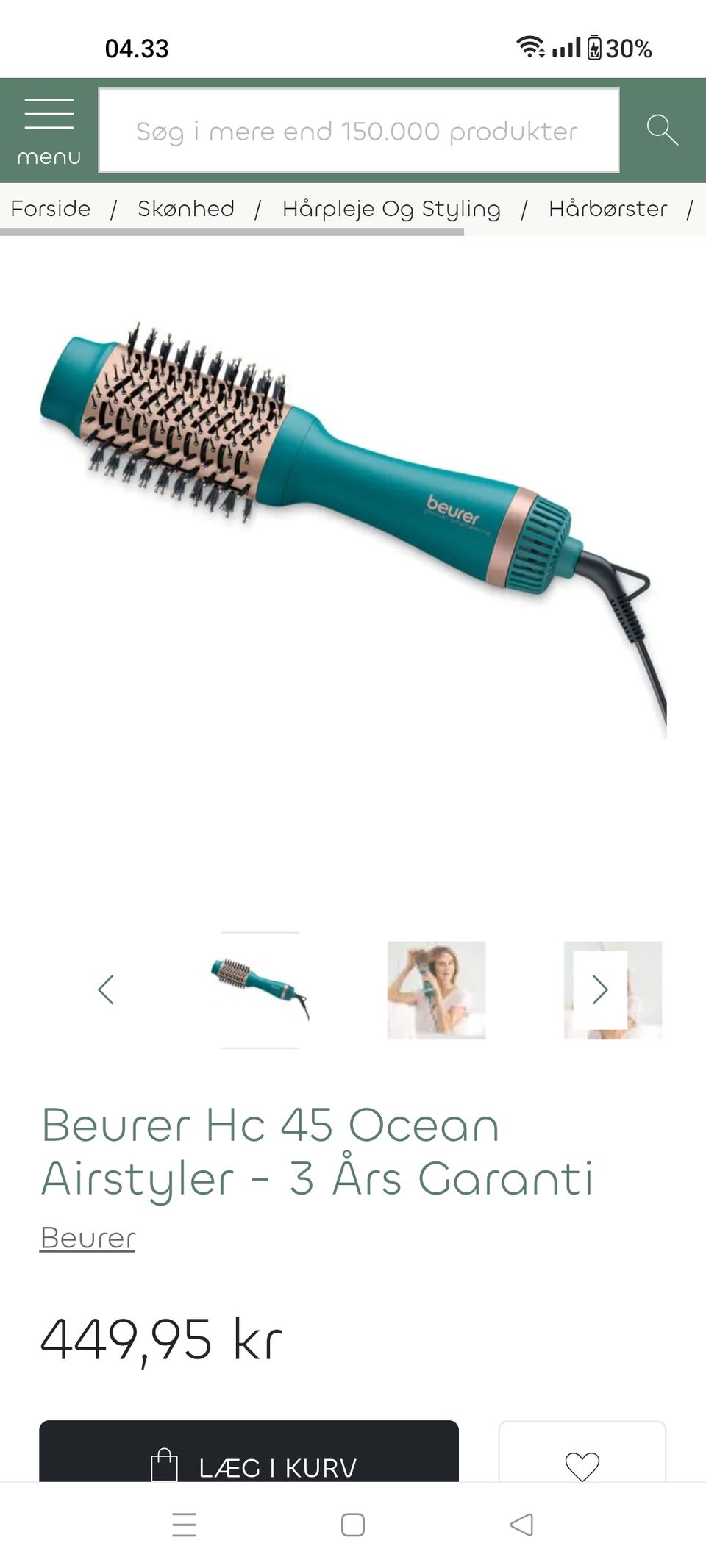Select thumbnail of woman styling hair
The height and width of the screenshot is (1568, 706).
click(437, 990)
